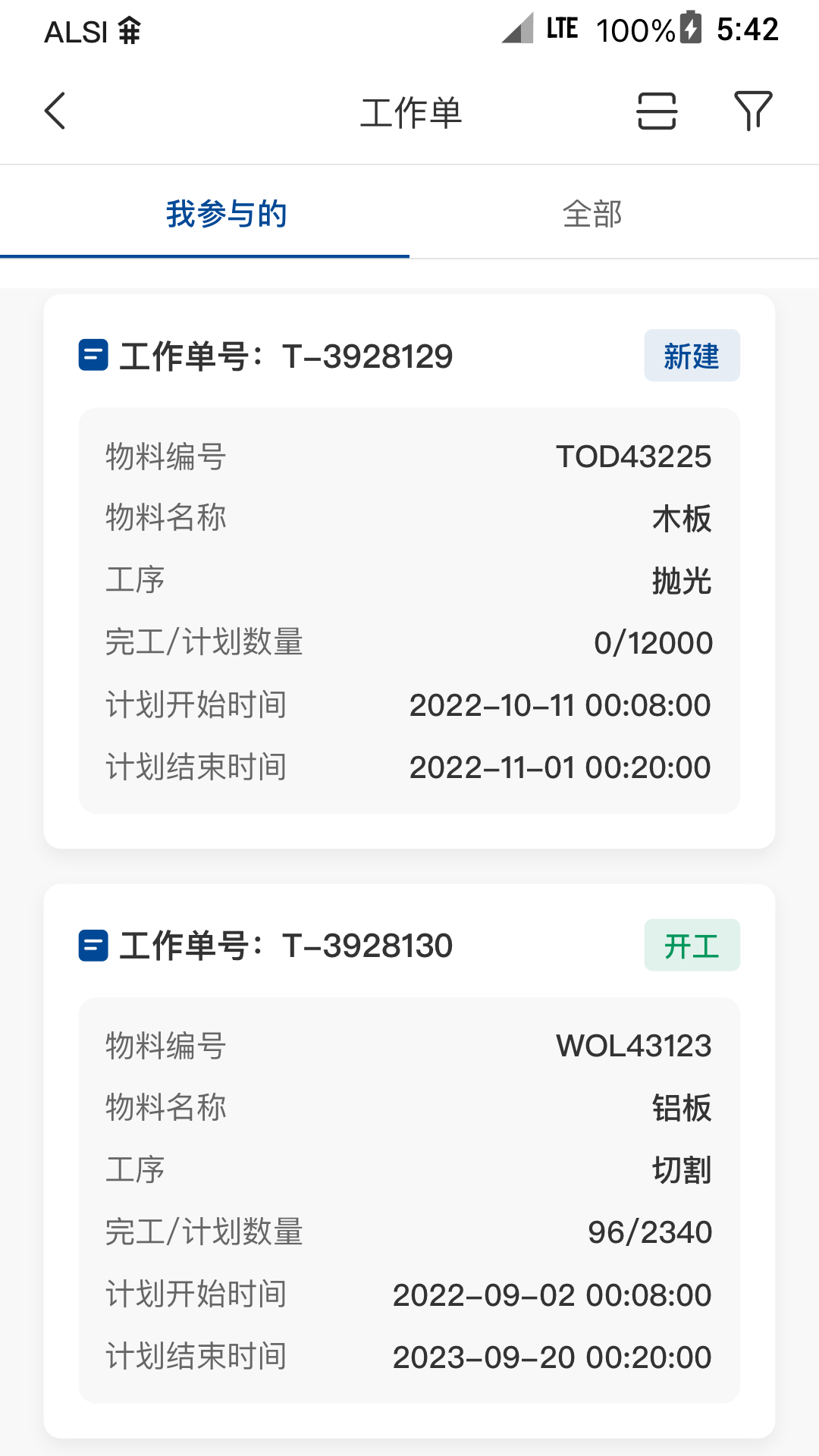Go back from the 工作单 page

[x=55, y=111]
